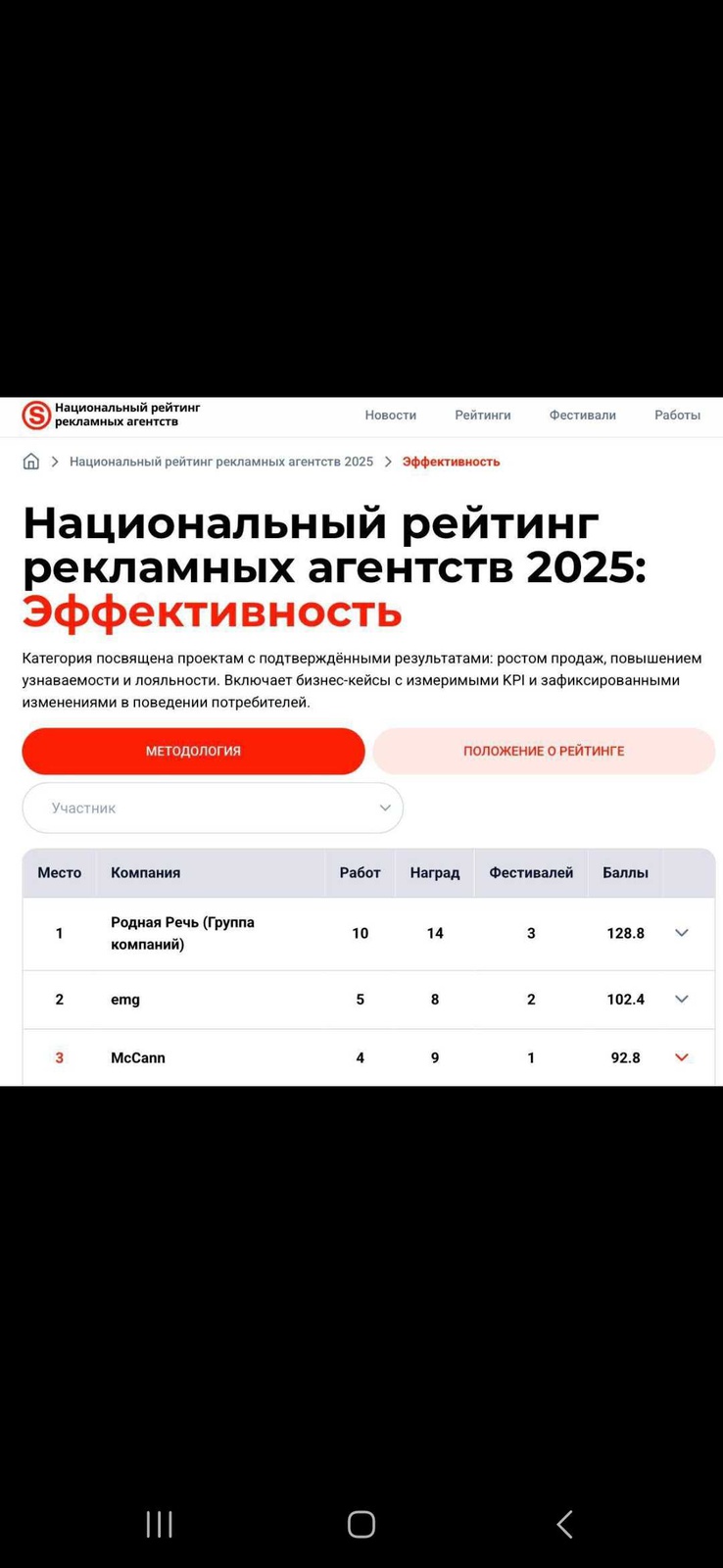Open the Фестивали menu item
The height and width of the screenshot is (1568, 723).
point(582,416)
